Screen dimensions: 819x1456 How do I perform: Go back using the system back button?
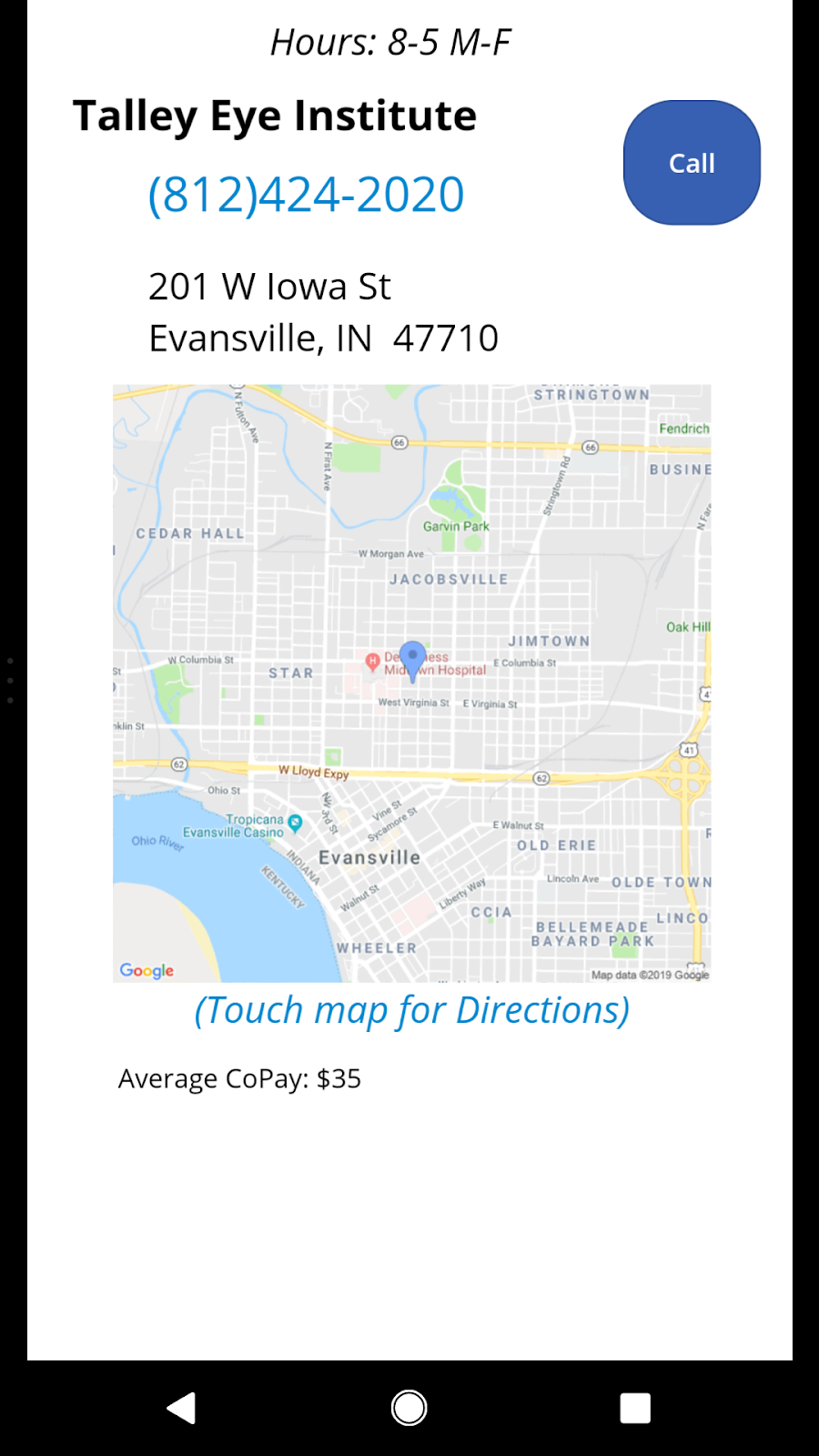[x=182, y=1408]
